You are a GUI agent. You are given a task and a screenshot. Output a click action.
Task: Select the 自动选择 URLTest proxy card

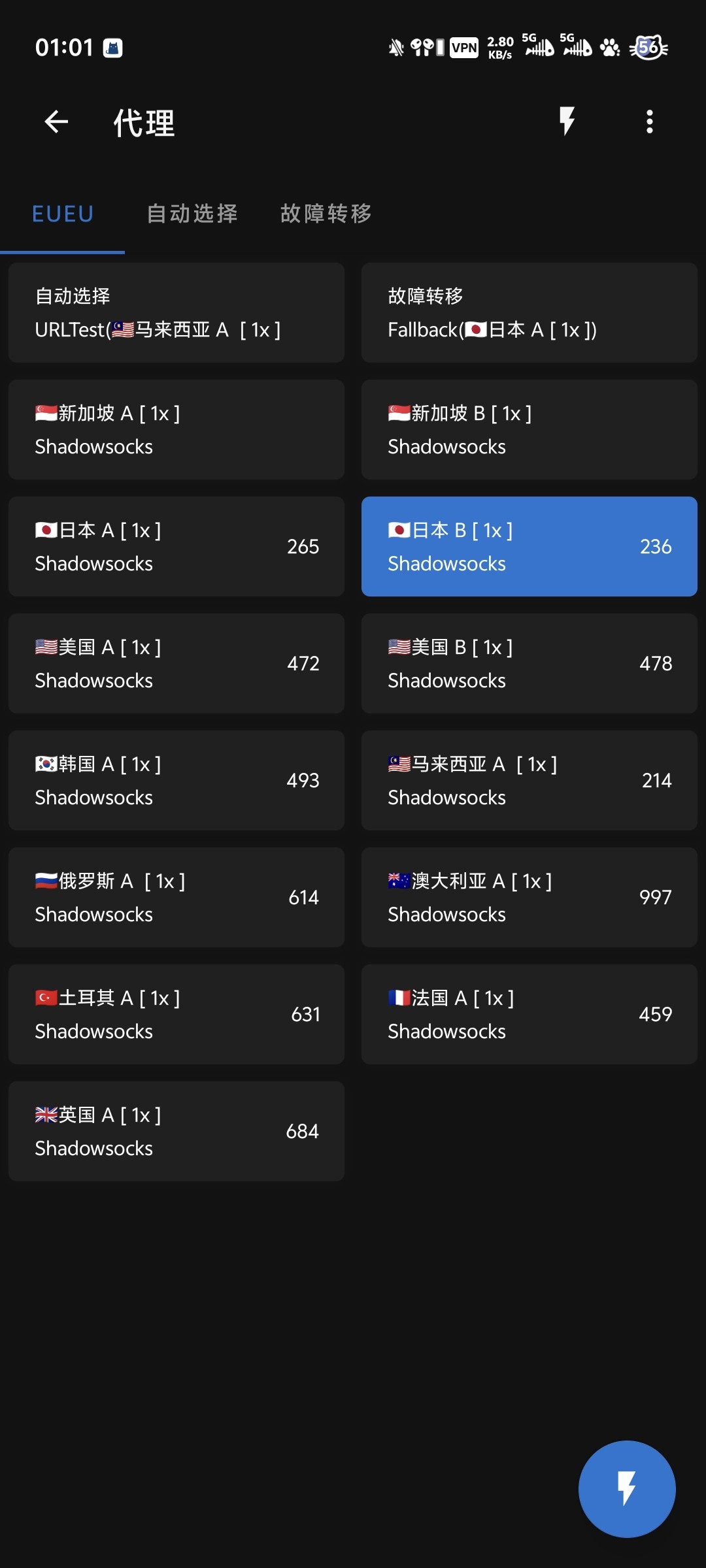pos(176,312)
